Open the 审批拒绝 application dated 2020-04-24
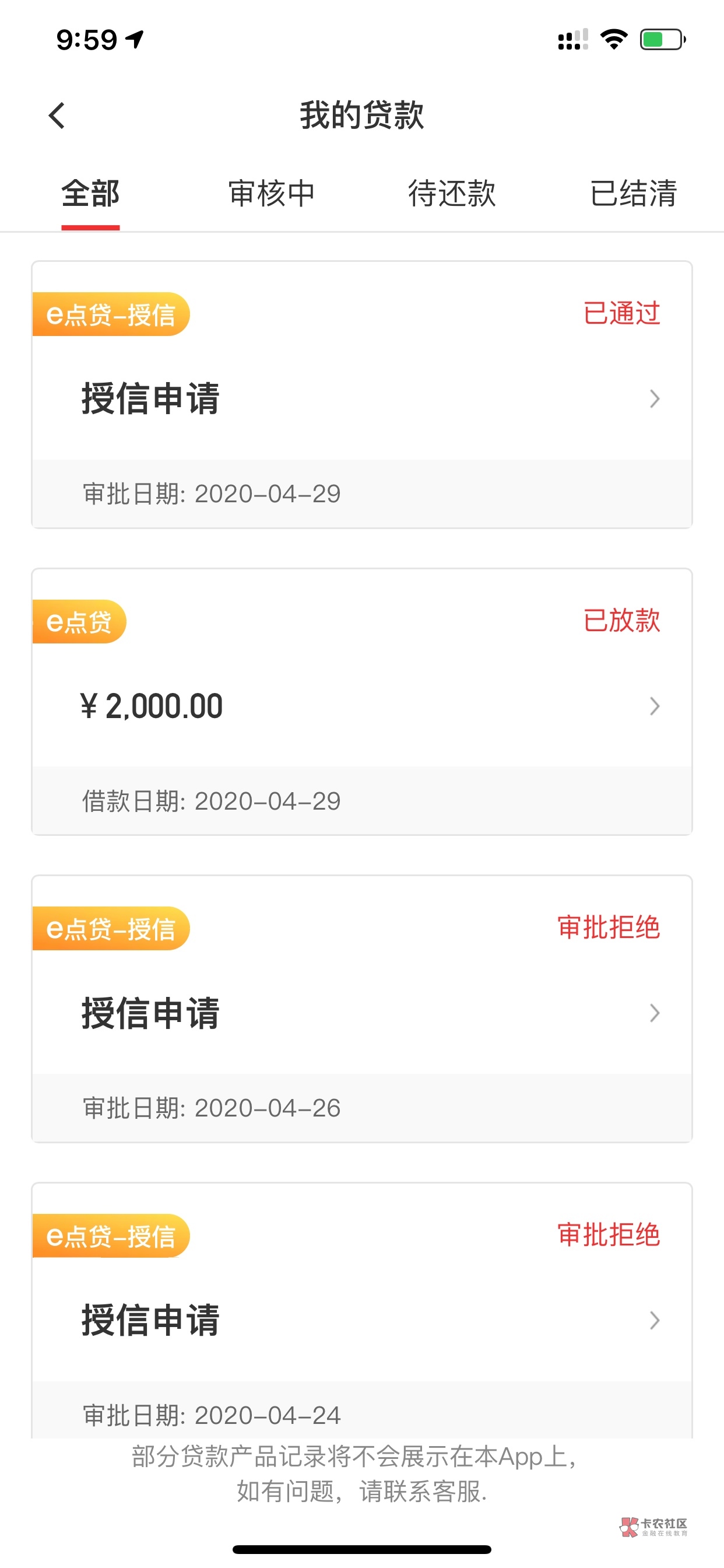The height and width of the screenshot is (1568, 724). click(361, 1319)
